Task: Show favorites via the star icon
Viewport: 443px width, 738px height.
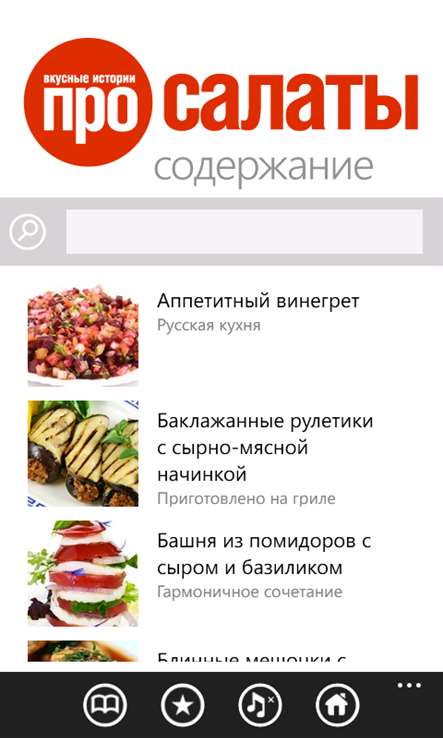Action: (x=183, y=705)
